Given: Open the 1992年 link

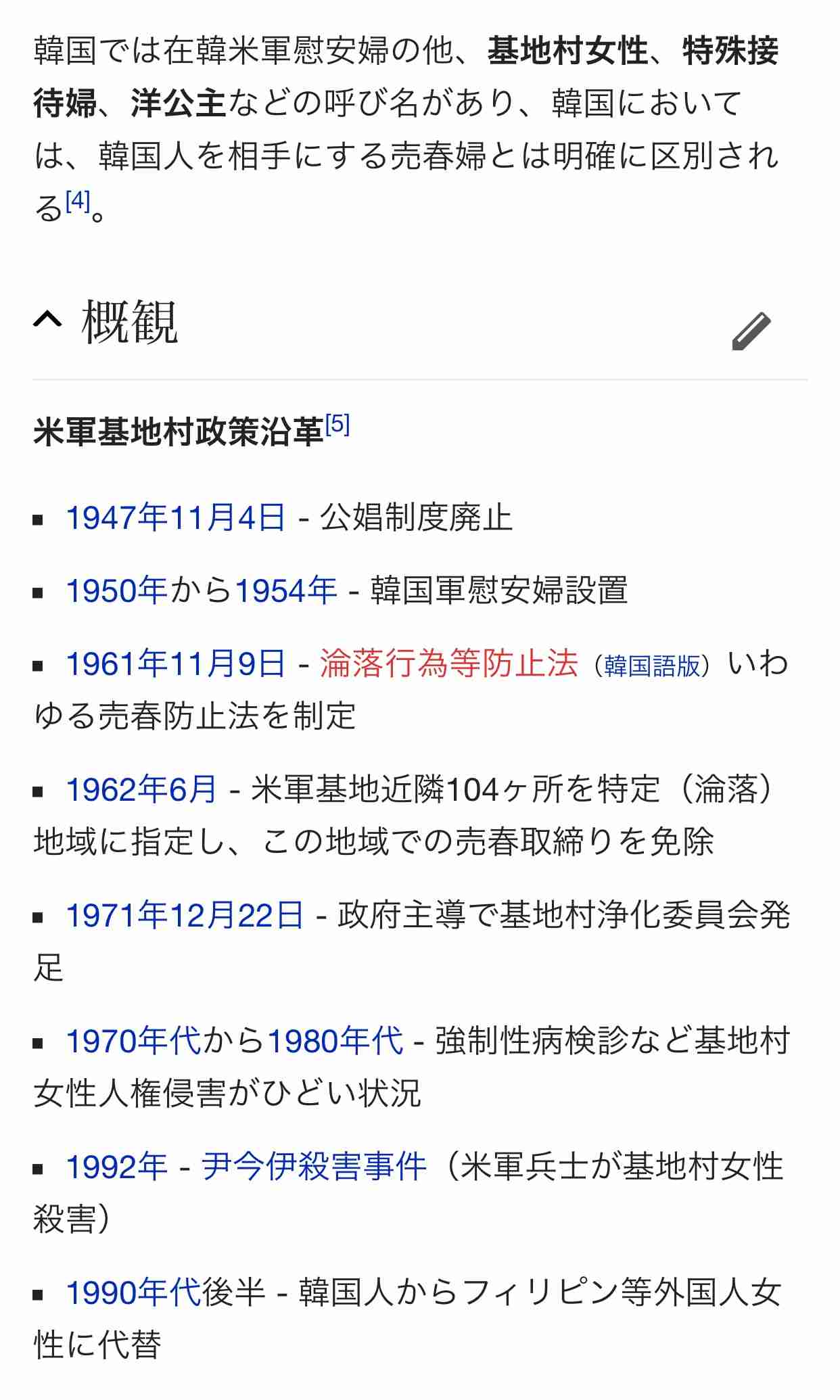Looking at the screenshot, I should click(117, 1167).
